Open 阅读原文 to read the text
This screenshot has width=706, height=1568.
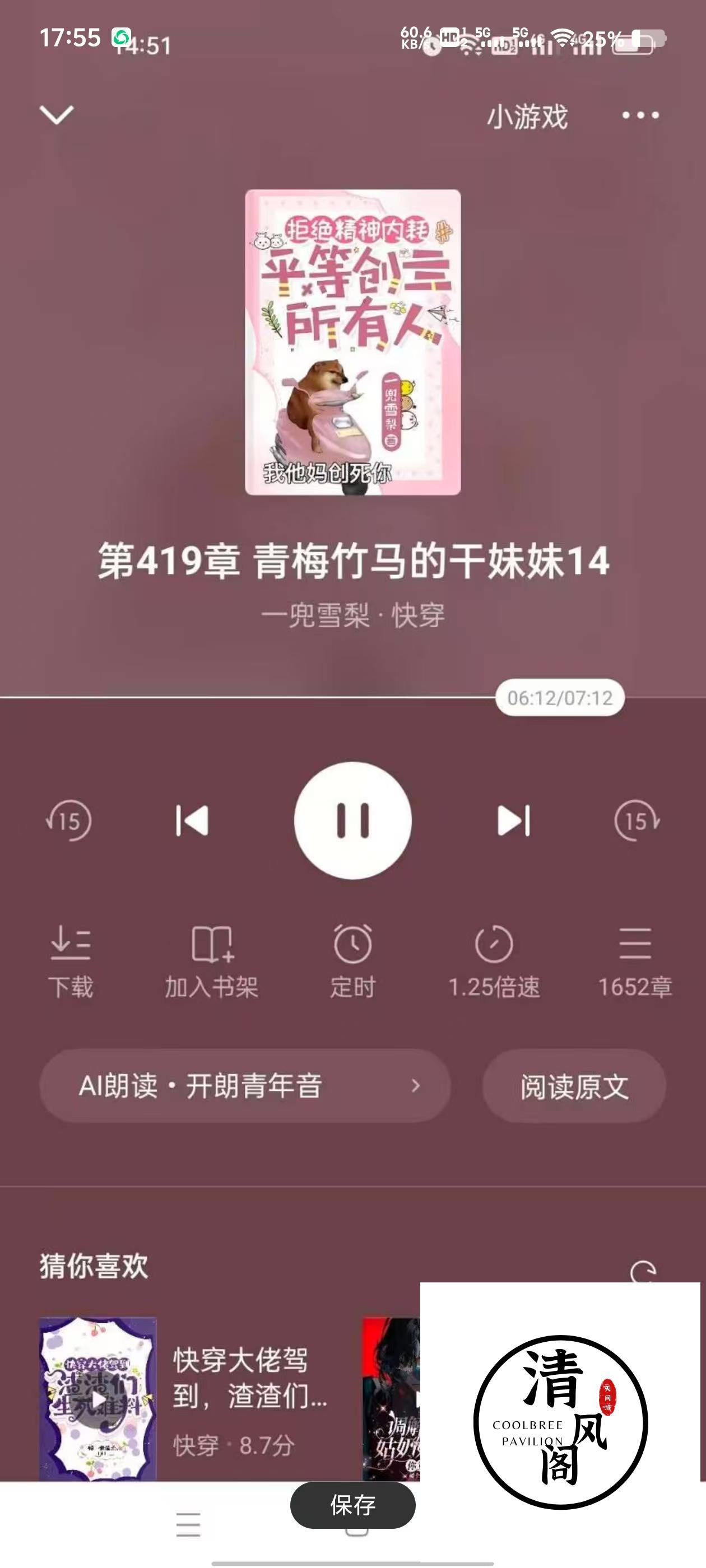pos(574,1085)
